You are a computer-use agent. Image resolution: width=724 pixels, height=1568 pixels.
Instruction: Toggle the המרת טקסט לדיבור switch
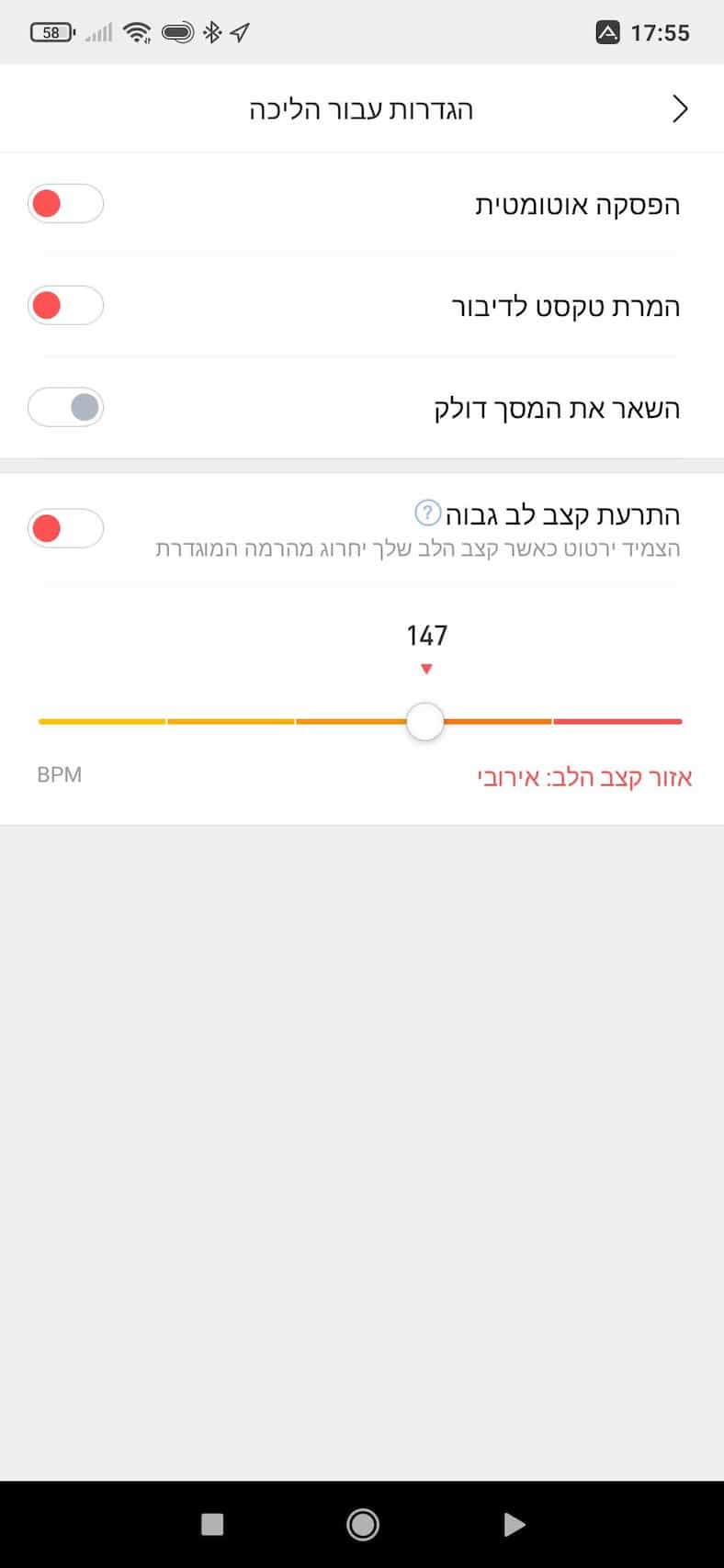tap(65, 305)
